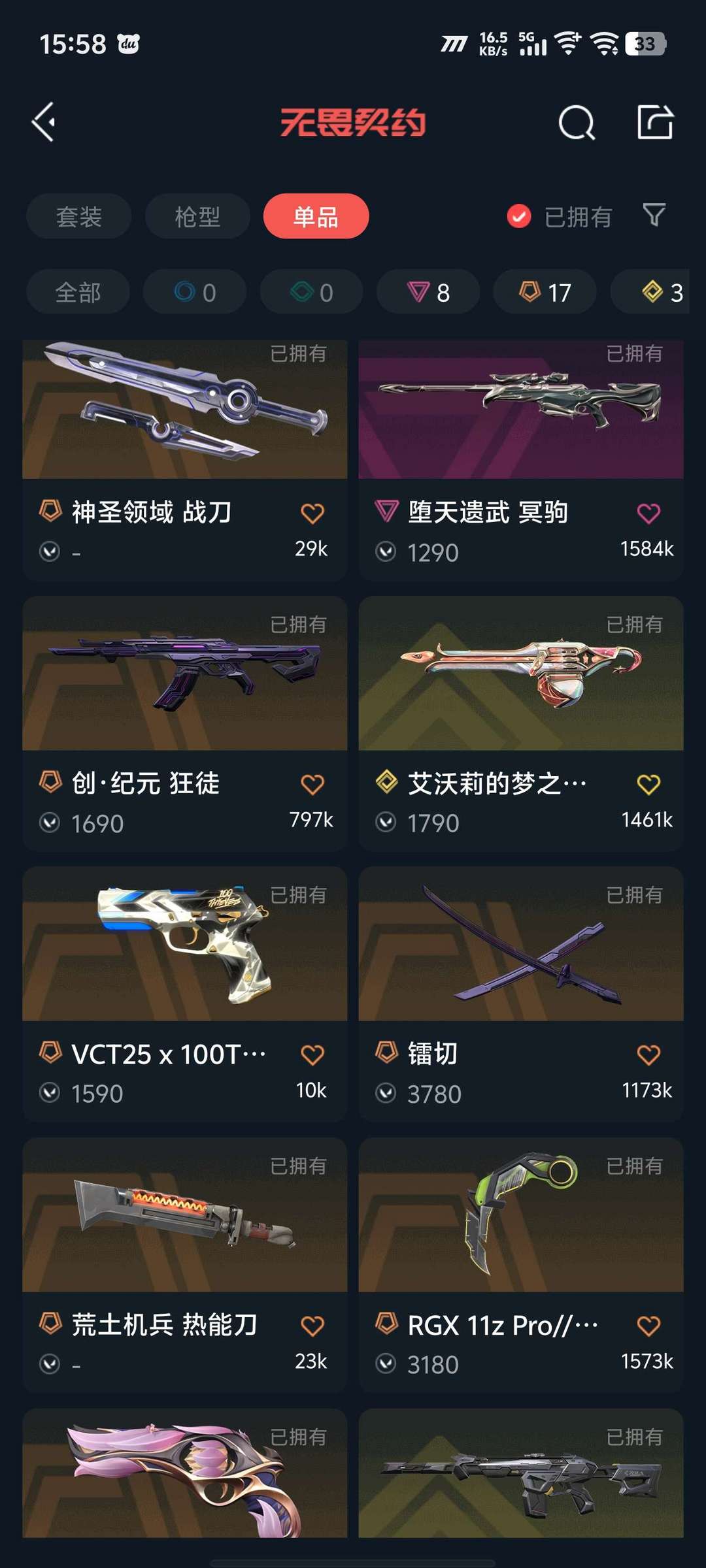Switch to the 套装 tab
The image size is (706, 1568).
[78, 216]
